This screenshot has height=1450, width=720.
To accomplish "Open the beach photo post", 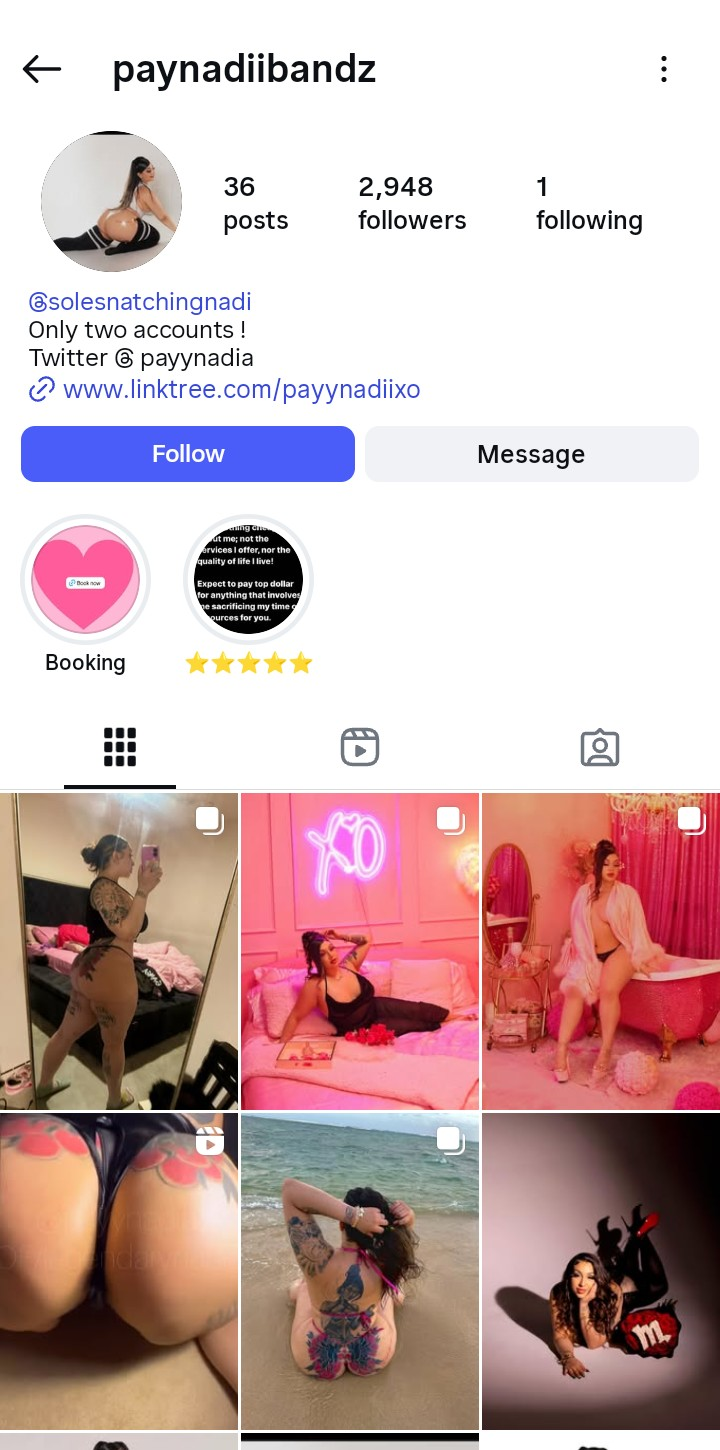I will pyautogui.click(x=360, y=1272).
